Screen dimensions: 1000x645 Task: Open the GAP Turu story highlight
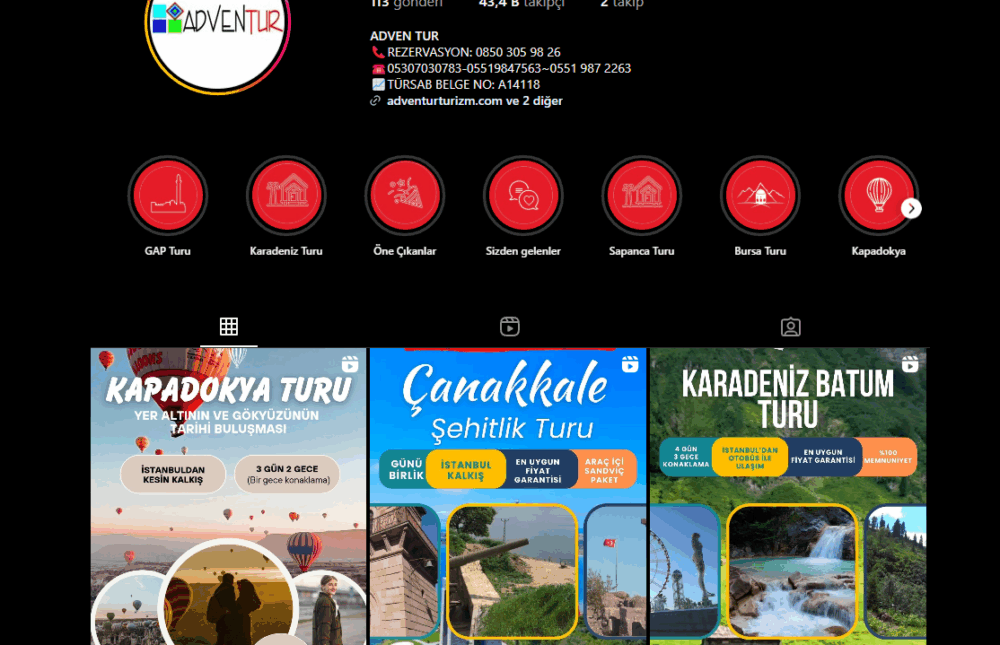point(168,196)
